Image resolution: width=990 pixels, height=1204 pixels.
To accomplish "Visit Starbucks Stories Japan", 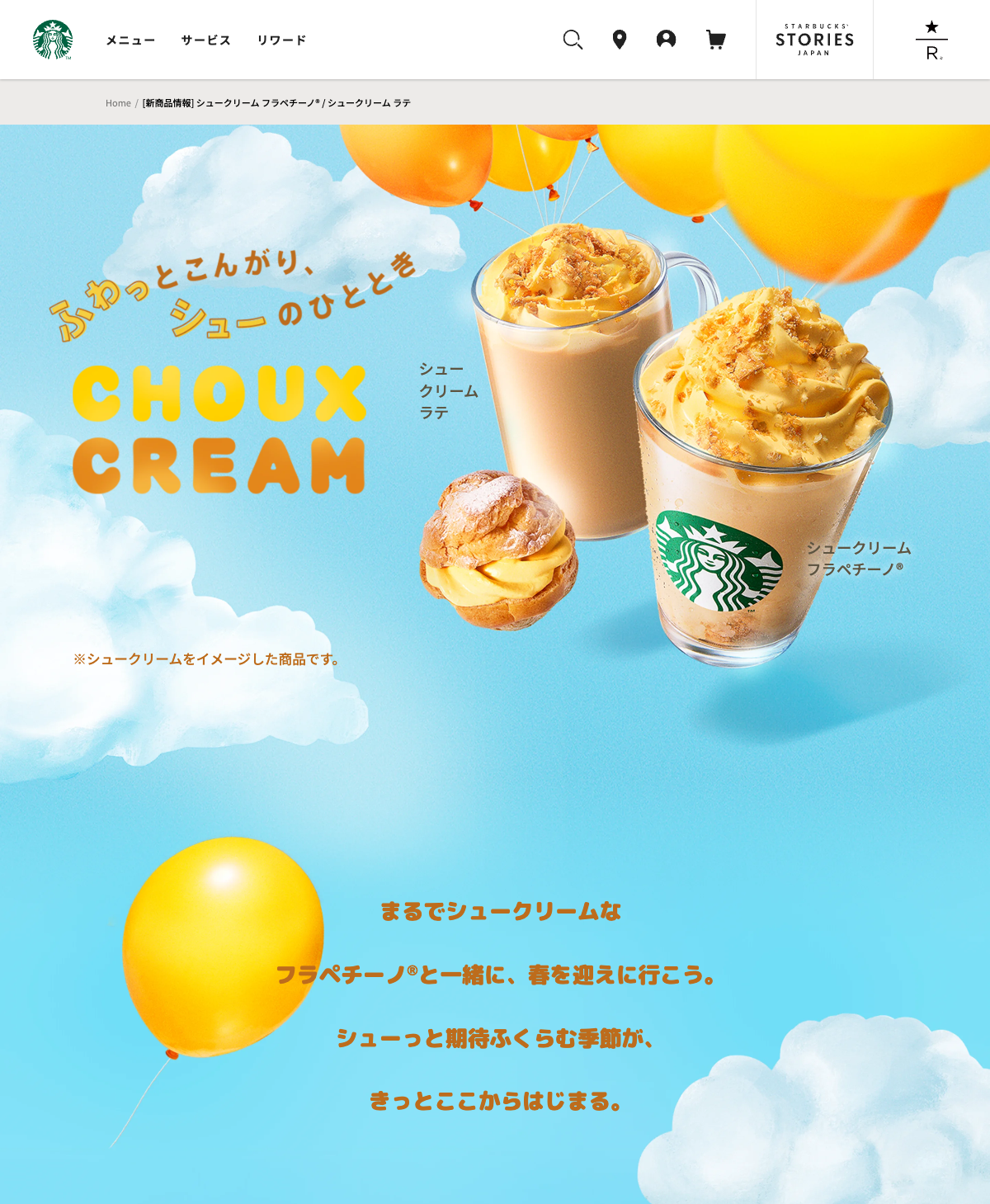I will pyautogui.click(x=814, y=40).
